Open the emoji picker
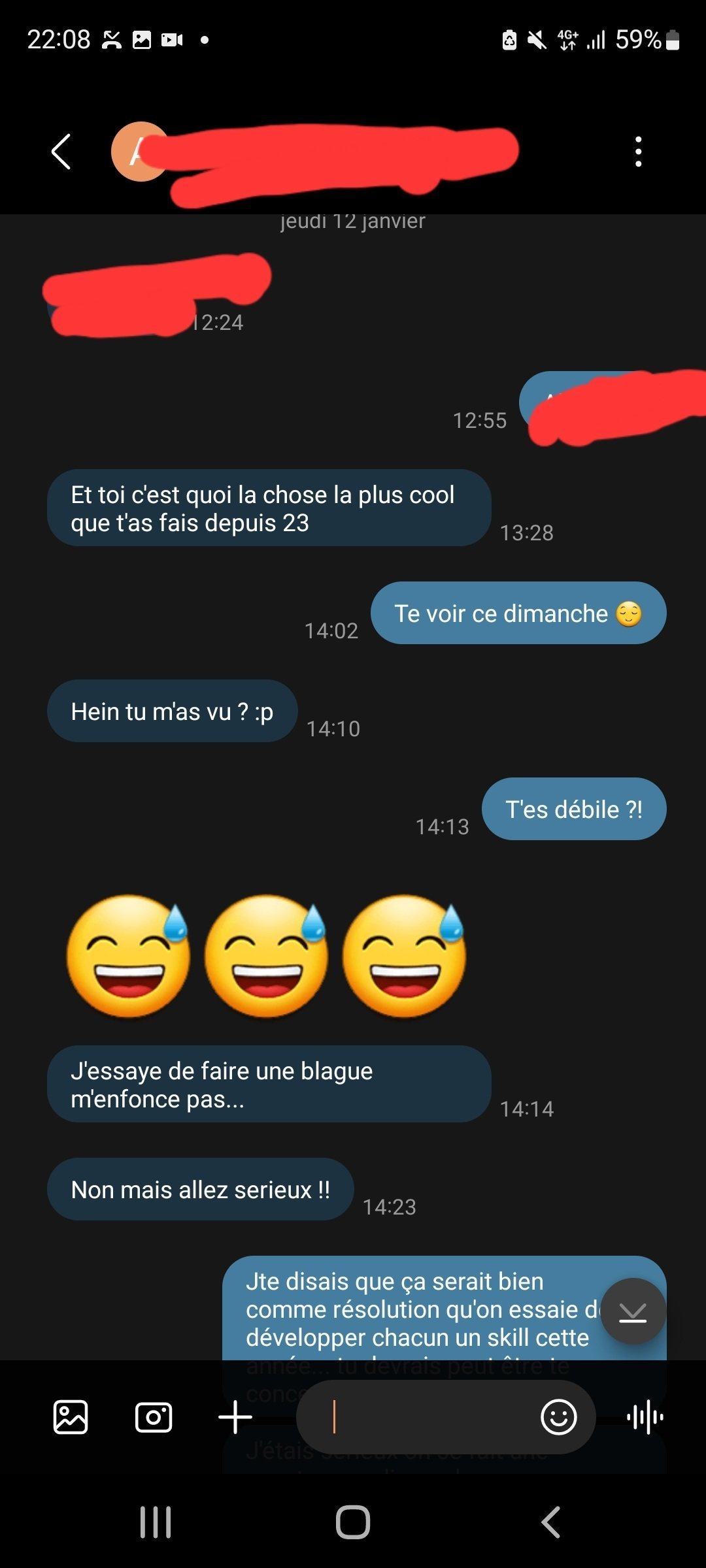The image size is (706, 1568). coord(559,1417)
